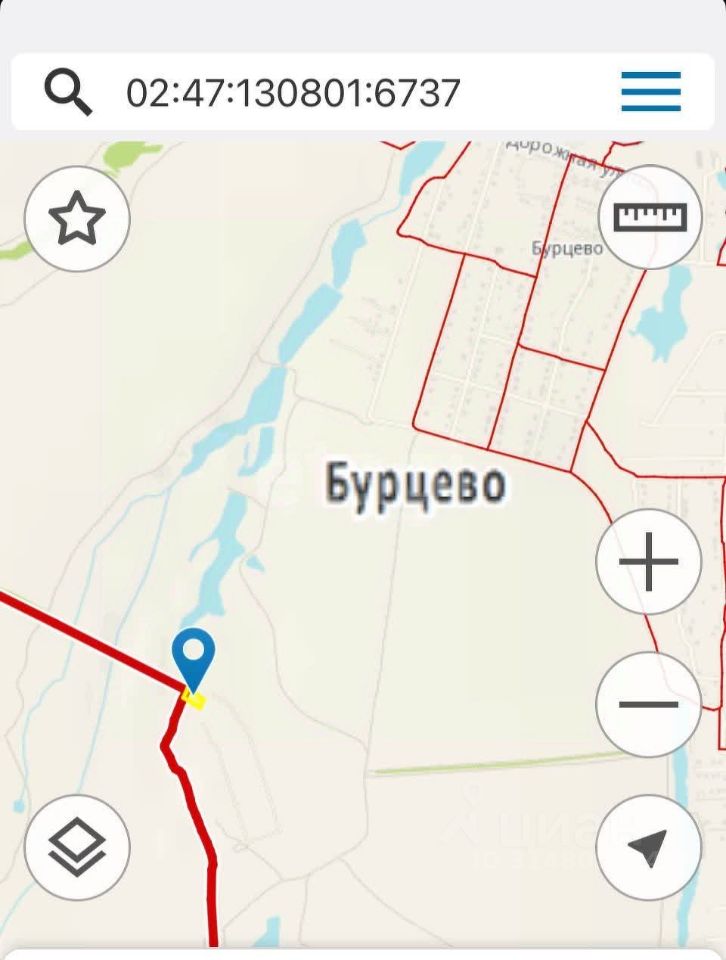The height and width of the screenshot is (960, 726).
Task: Open the hamburger menu
Action: click(651, 92)
